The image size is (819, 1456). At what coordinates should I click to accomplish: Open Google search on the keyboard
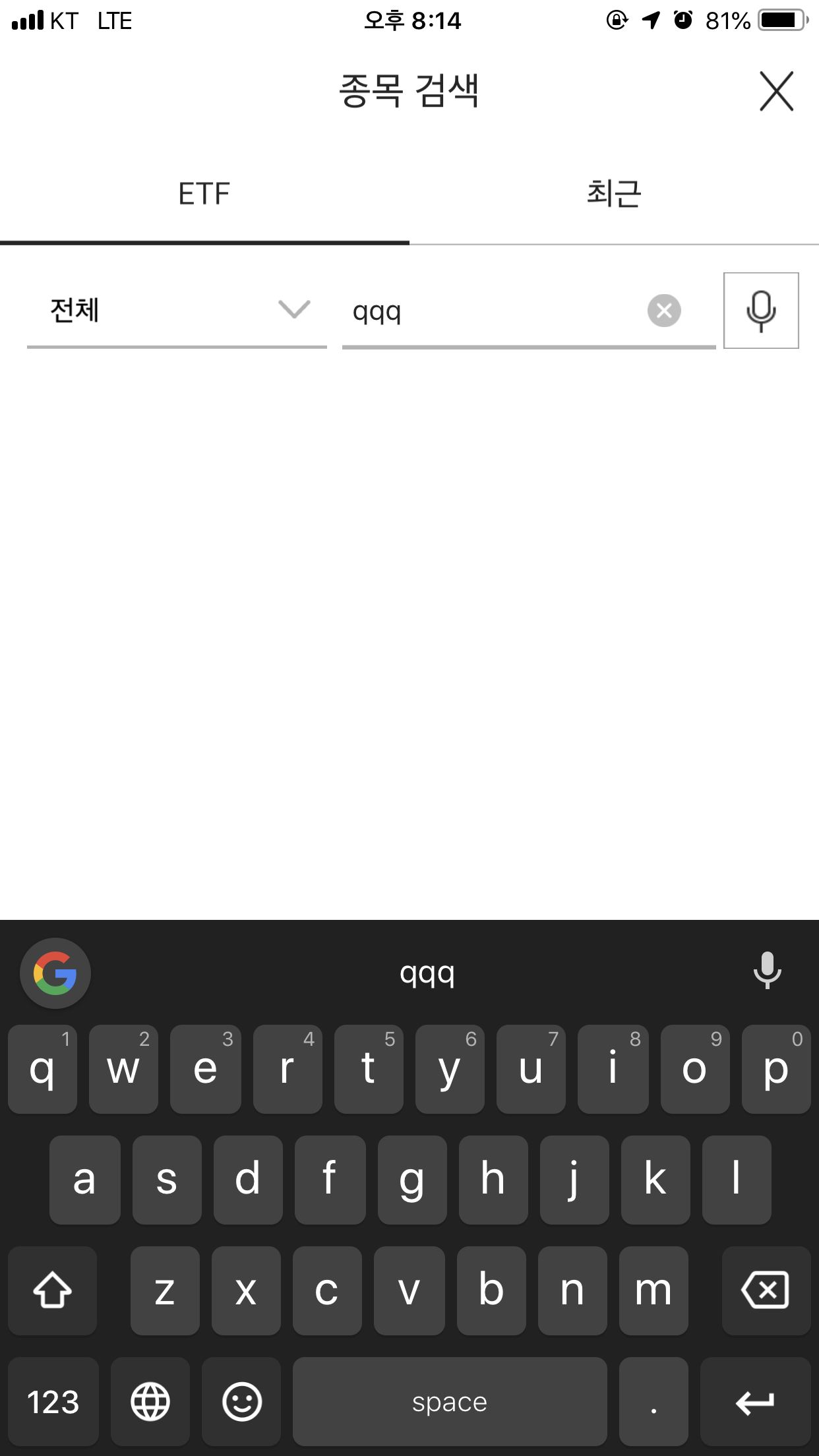tap(55, 973)
